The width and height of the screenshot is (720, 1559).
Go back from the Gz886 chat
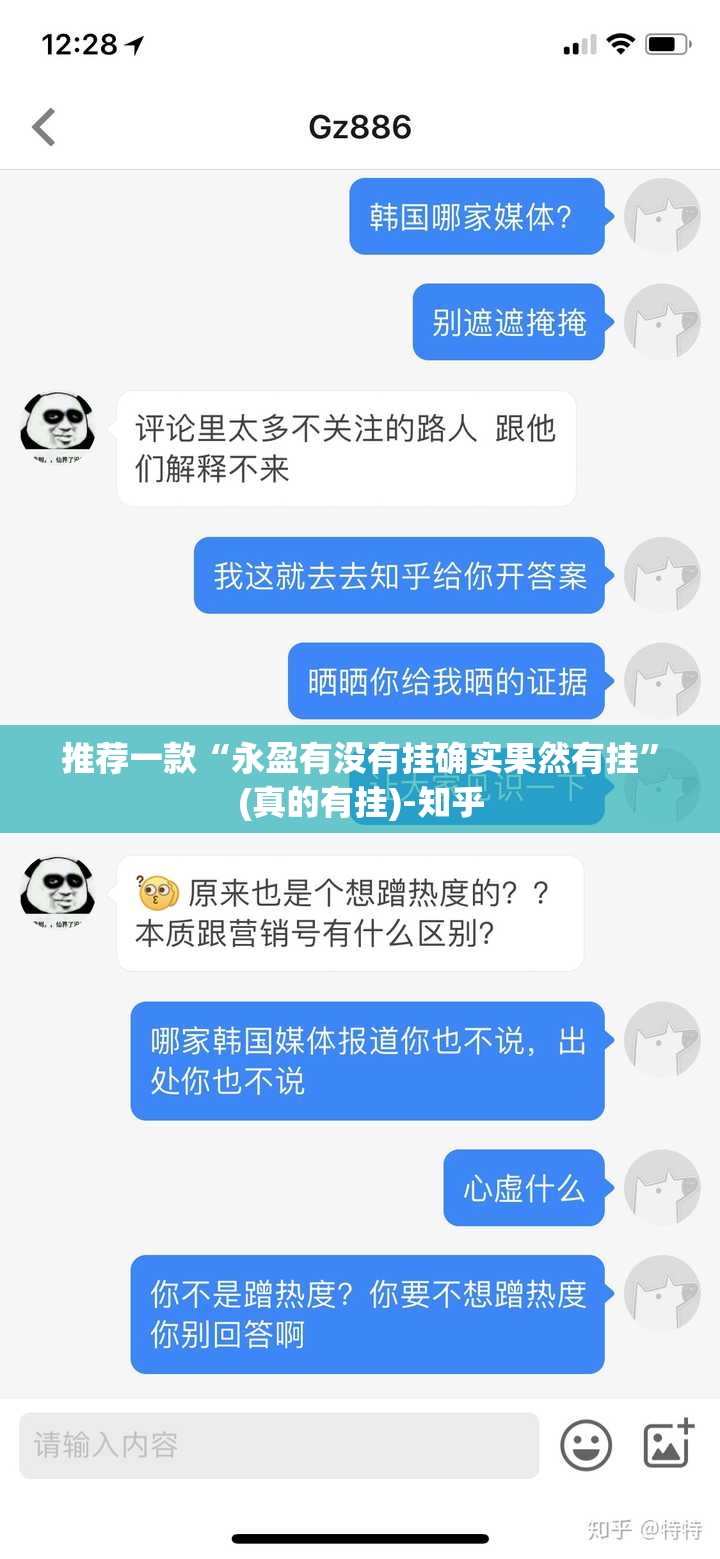tap(44, 128)
